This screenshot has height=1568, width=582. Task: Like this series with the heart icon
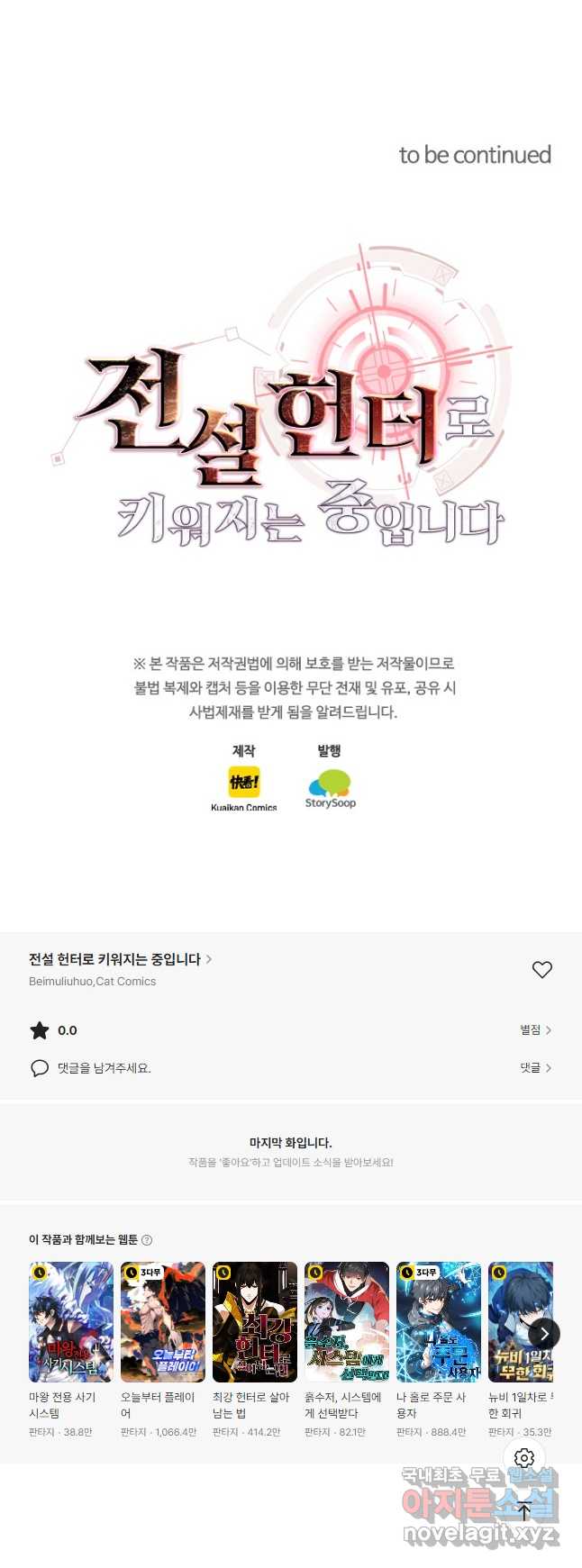[x=541, y=970]
